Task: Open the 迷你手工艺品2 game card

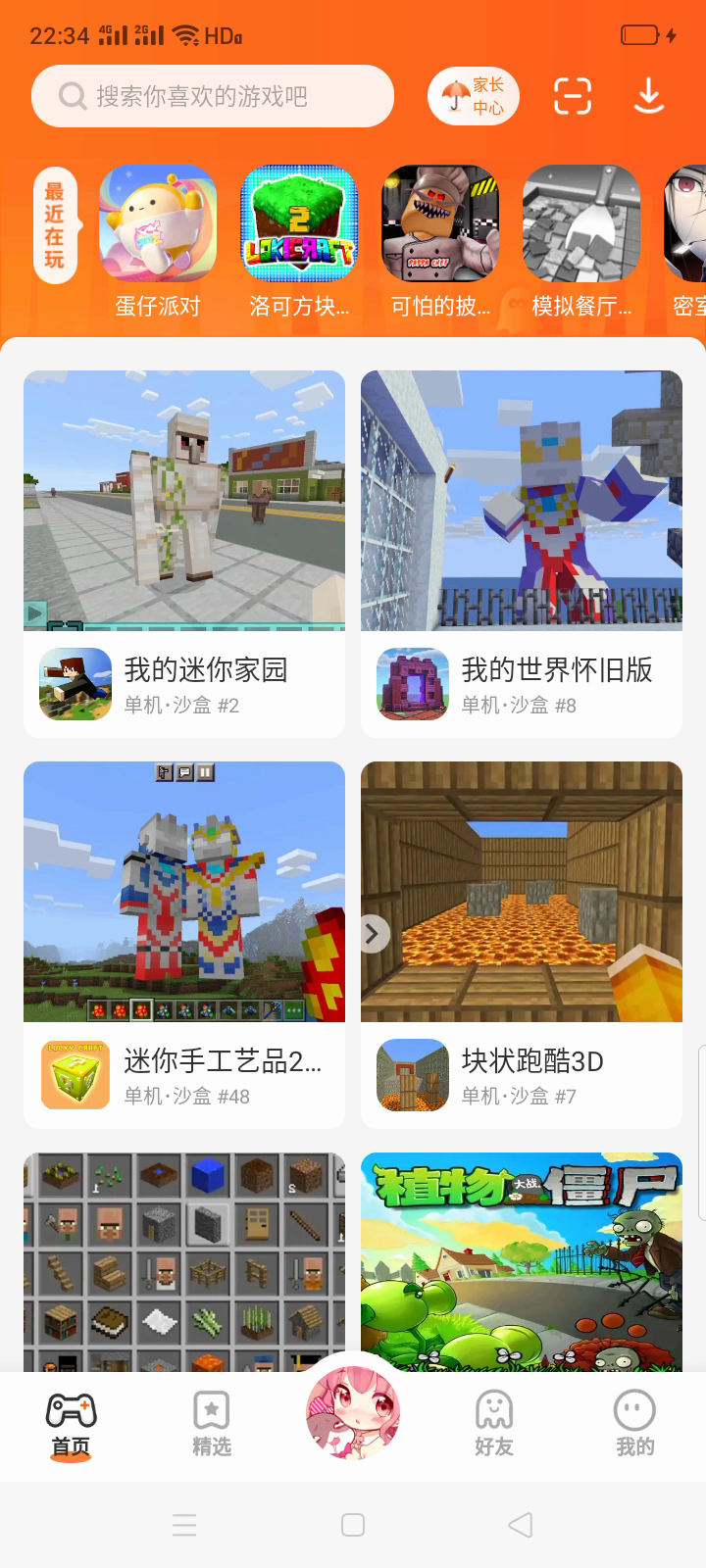Action: 184,944
